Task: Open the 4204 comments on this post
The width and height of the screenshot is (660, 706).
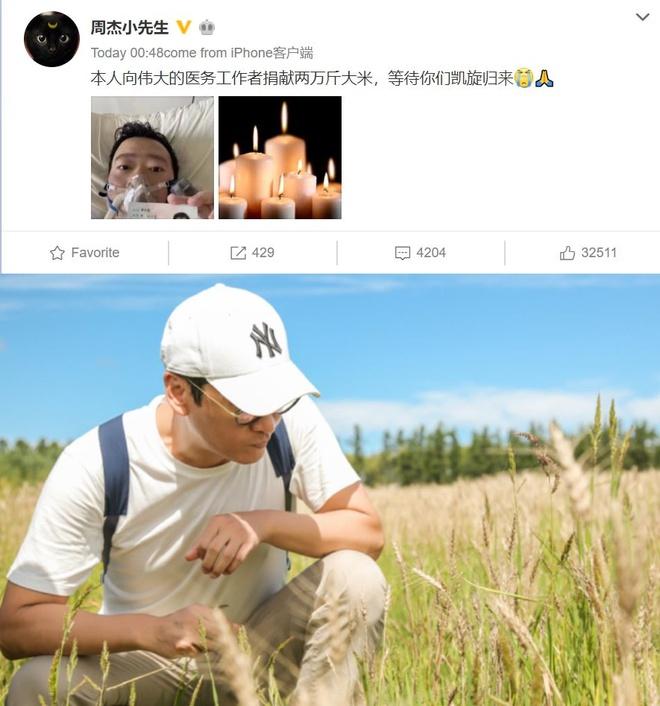Action: click(x=420, y=253)
